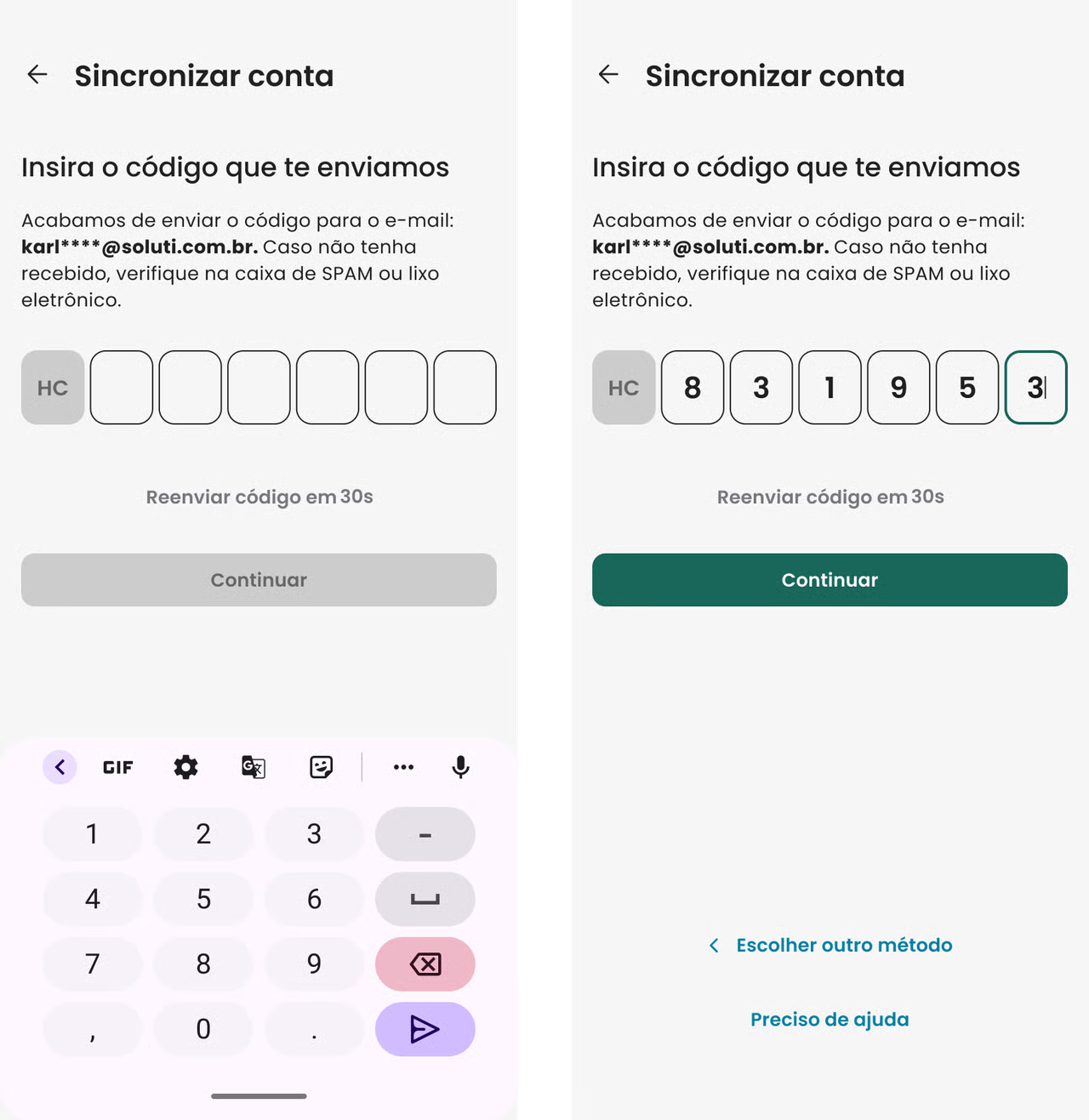
Task: Delete a digit with the backspace key
Action: tap(425, 964)
